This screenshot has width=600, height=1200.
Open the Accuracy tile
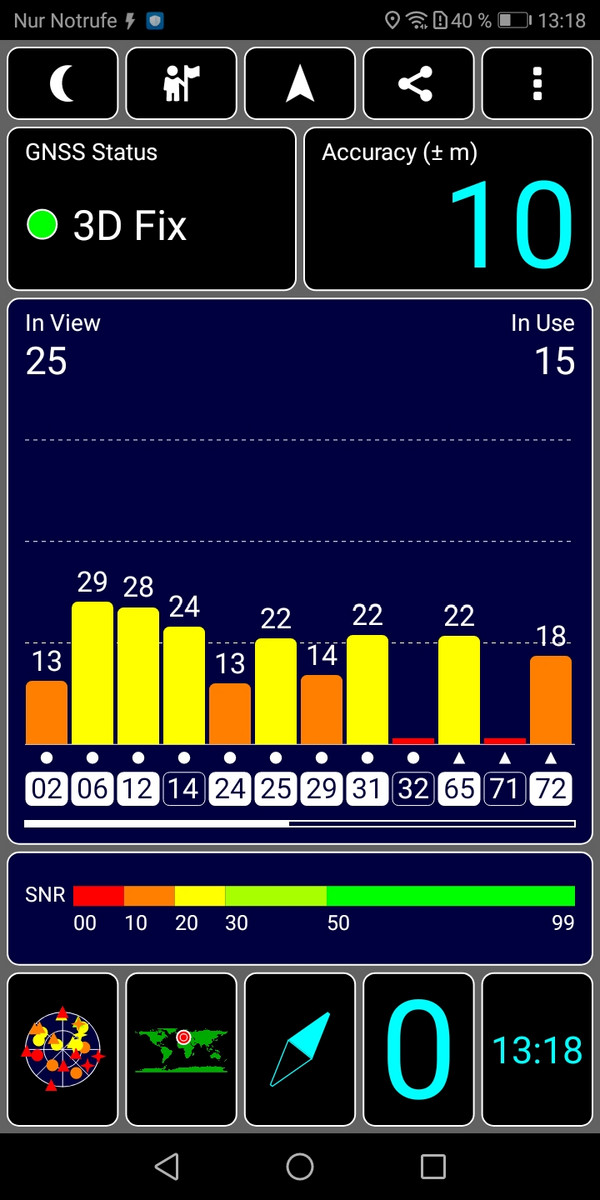[x=448, y=209]
